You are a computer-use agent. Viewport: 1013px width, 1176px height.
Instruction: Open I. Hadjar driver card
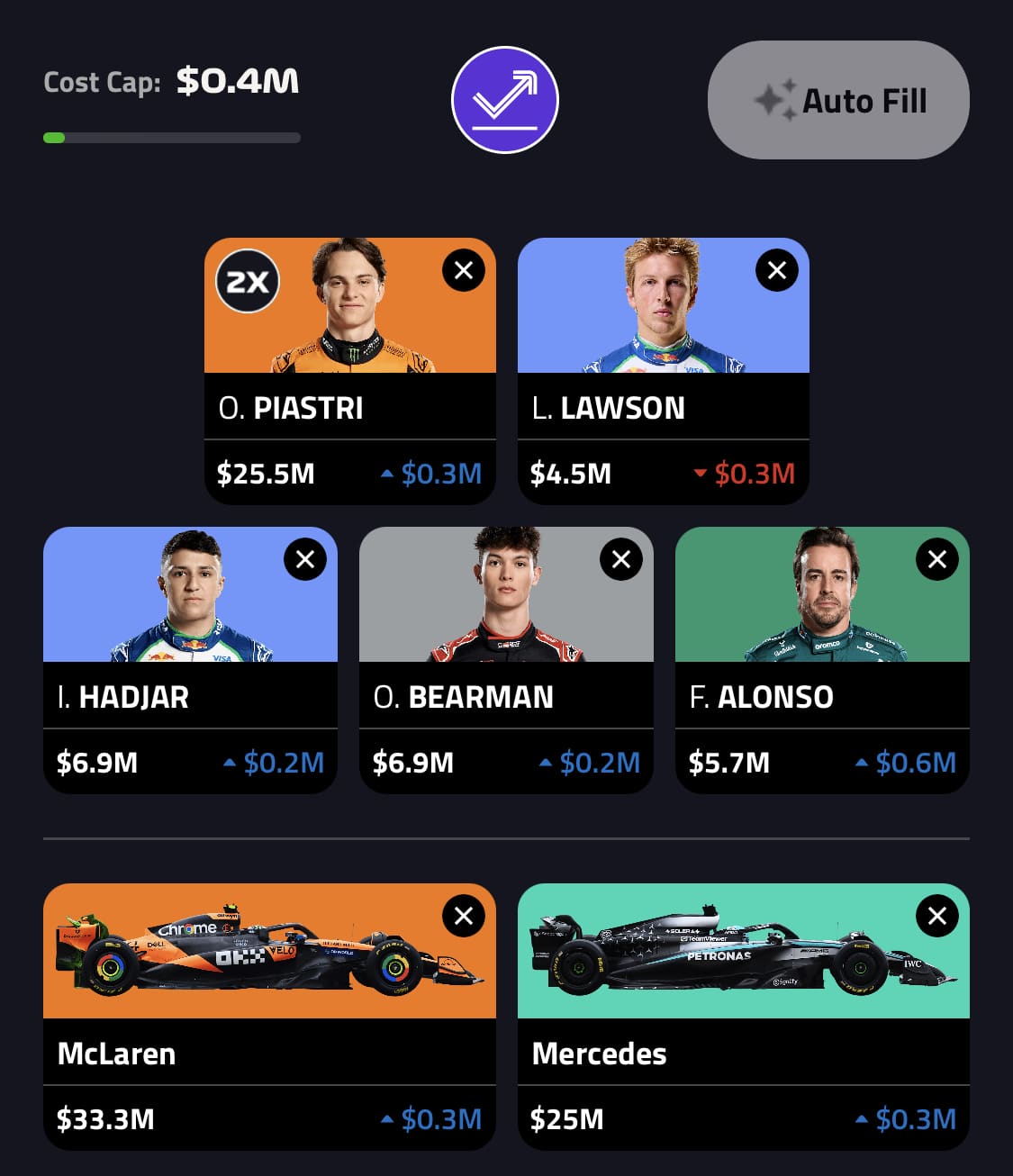[x=190, y=696]
